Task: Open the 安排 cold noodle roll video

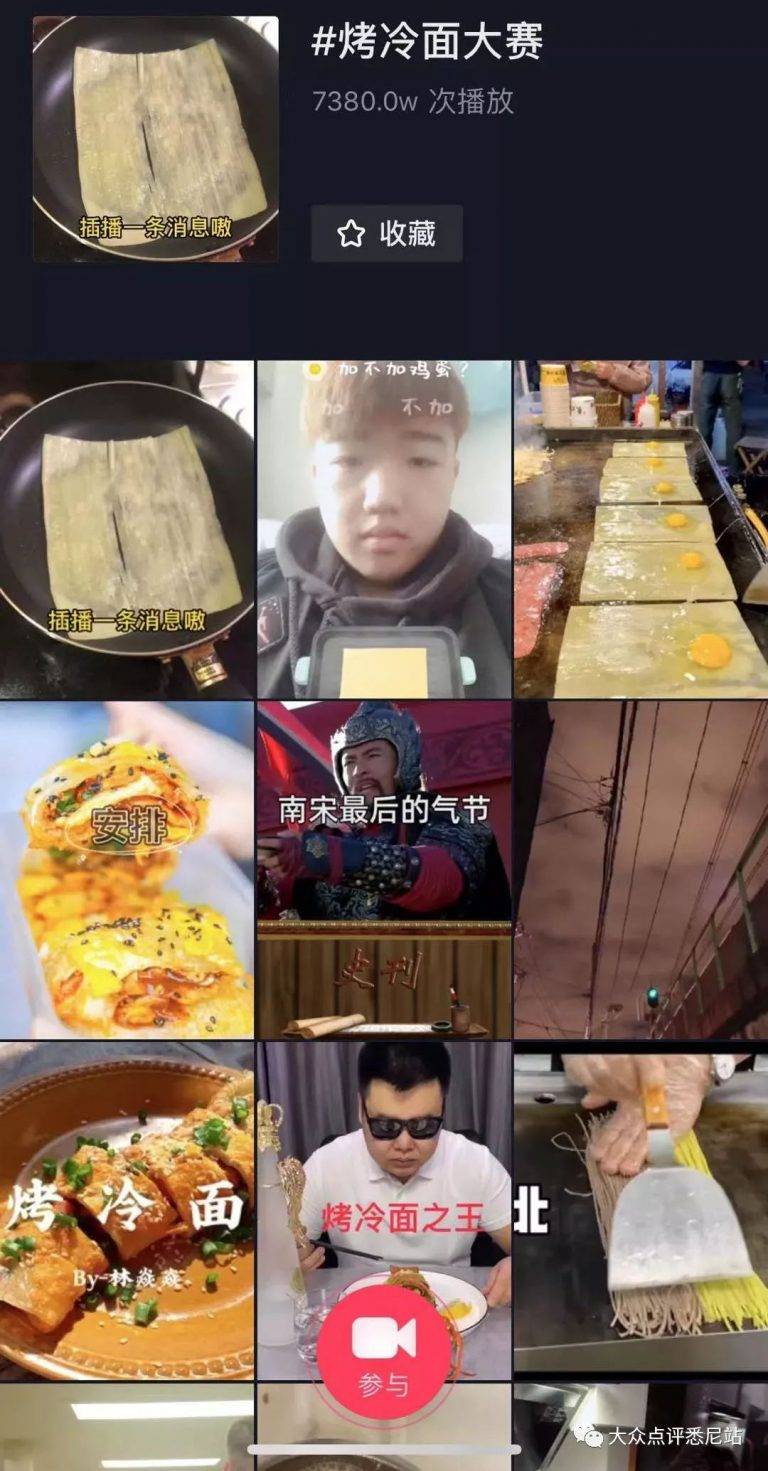Action: [127, 869]
